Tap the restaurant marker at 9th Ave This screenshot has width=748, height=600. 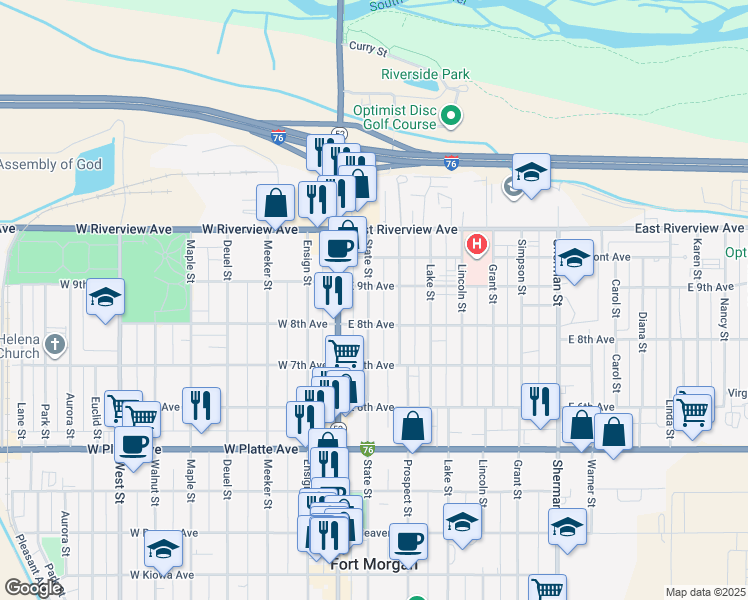pos(333,294)
